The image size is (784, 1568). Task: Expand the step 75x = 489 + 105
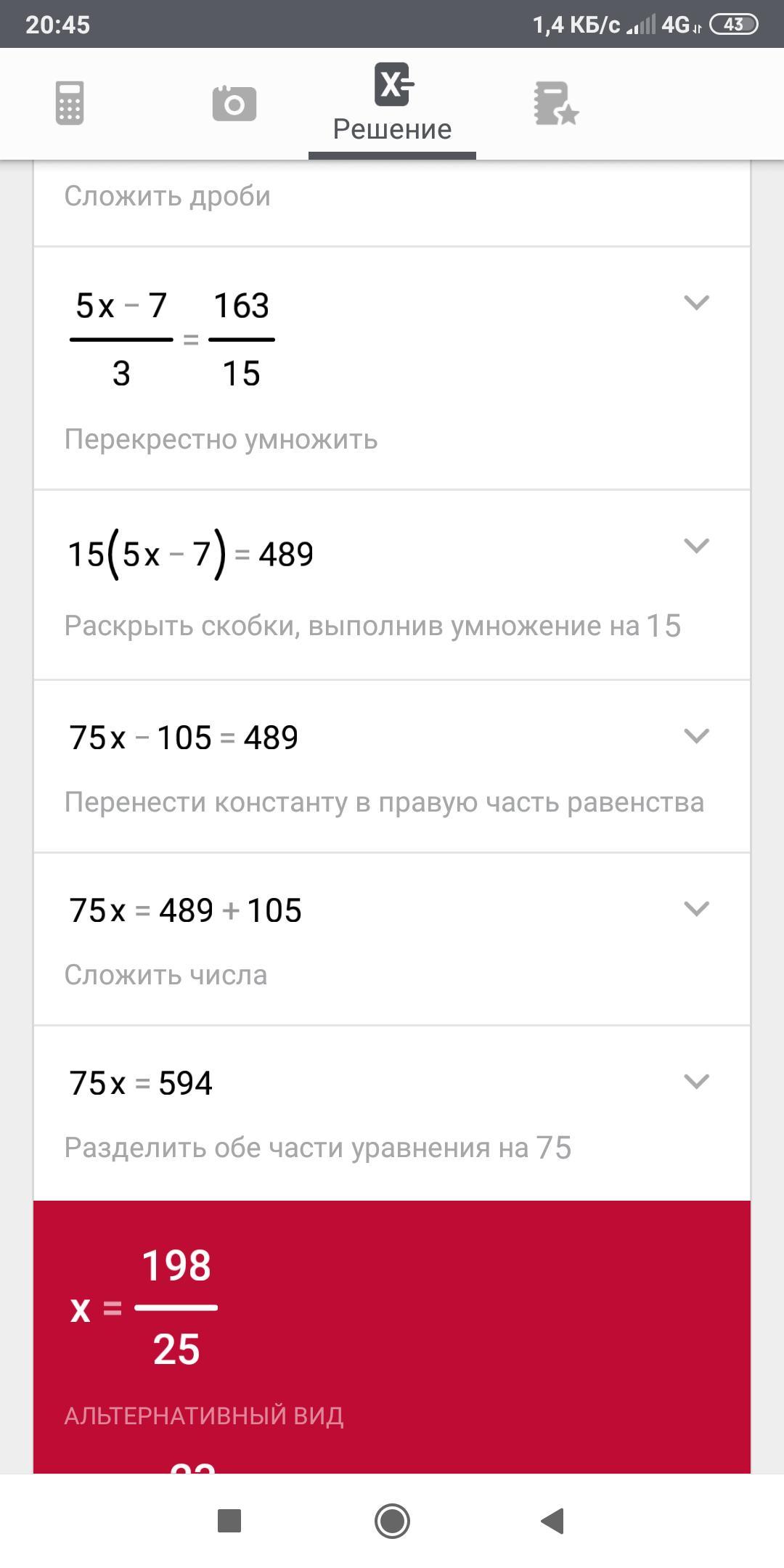(x=696, y=908)
